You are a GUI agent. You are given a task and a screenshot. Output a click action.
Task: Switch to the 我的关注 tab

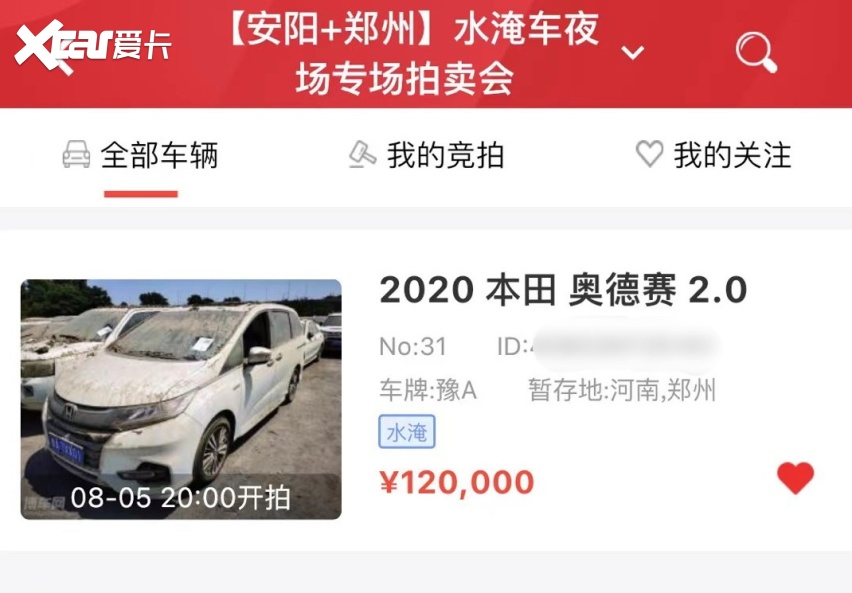(x=713, y=155)
